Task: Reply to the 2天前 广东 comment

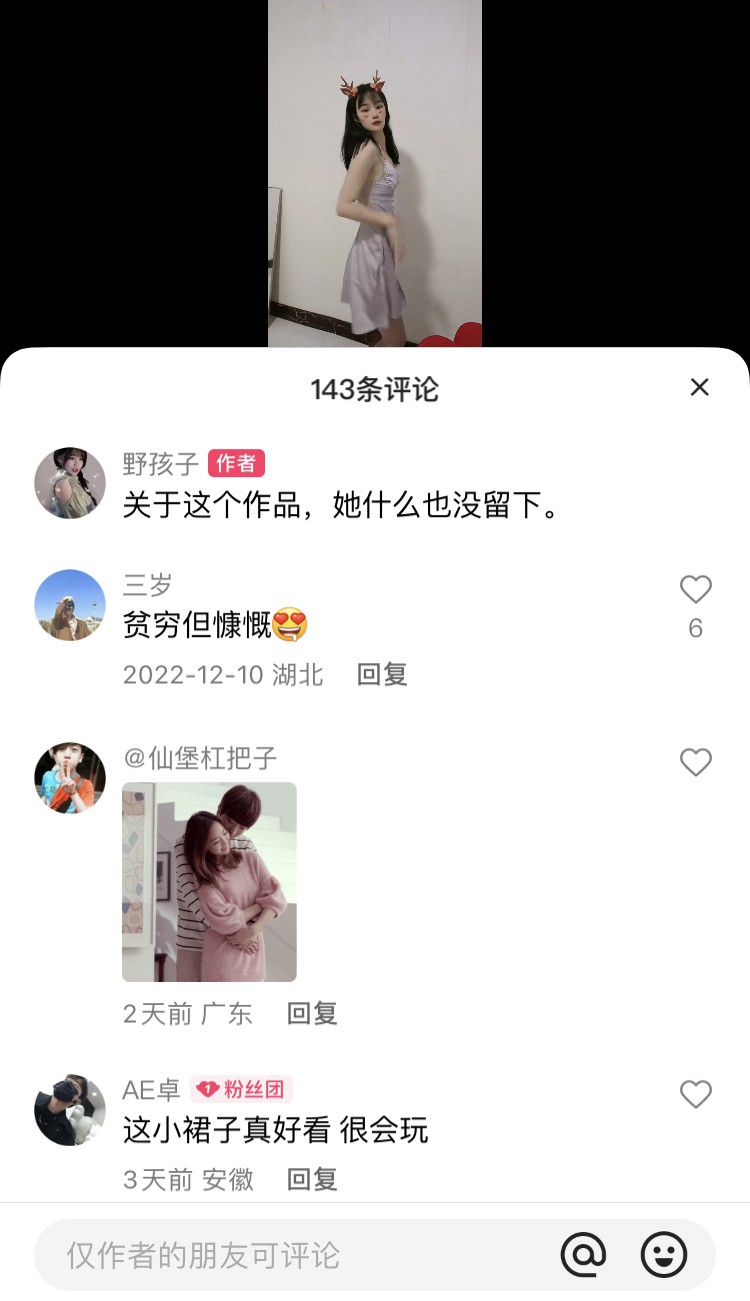Action: point(312,1014)
